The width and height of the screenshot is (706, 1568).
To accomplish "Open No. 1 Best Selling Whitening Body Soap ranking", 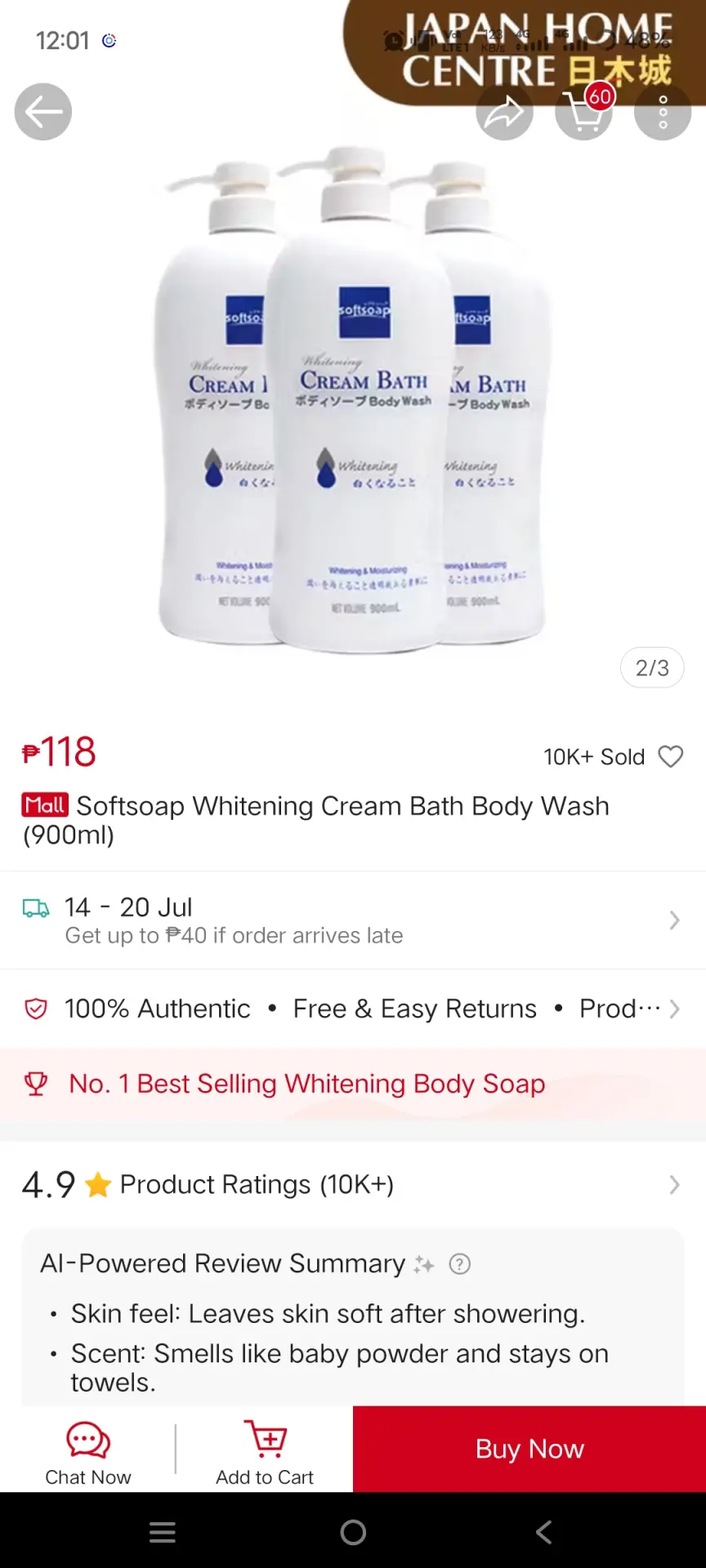I will click(353, 1085).
